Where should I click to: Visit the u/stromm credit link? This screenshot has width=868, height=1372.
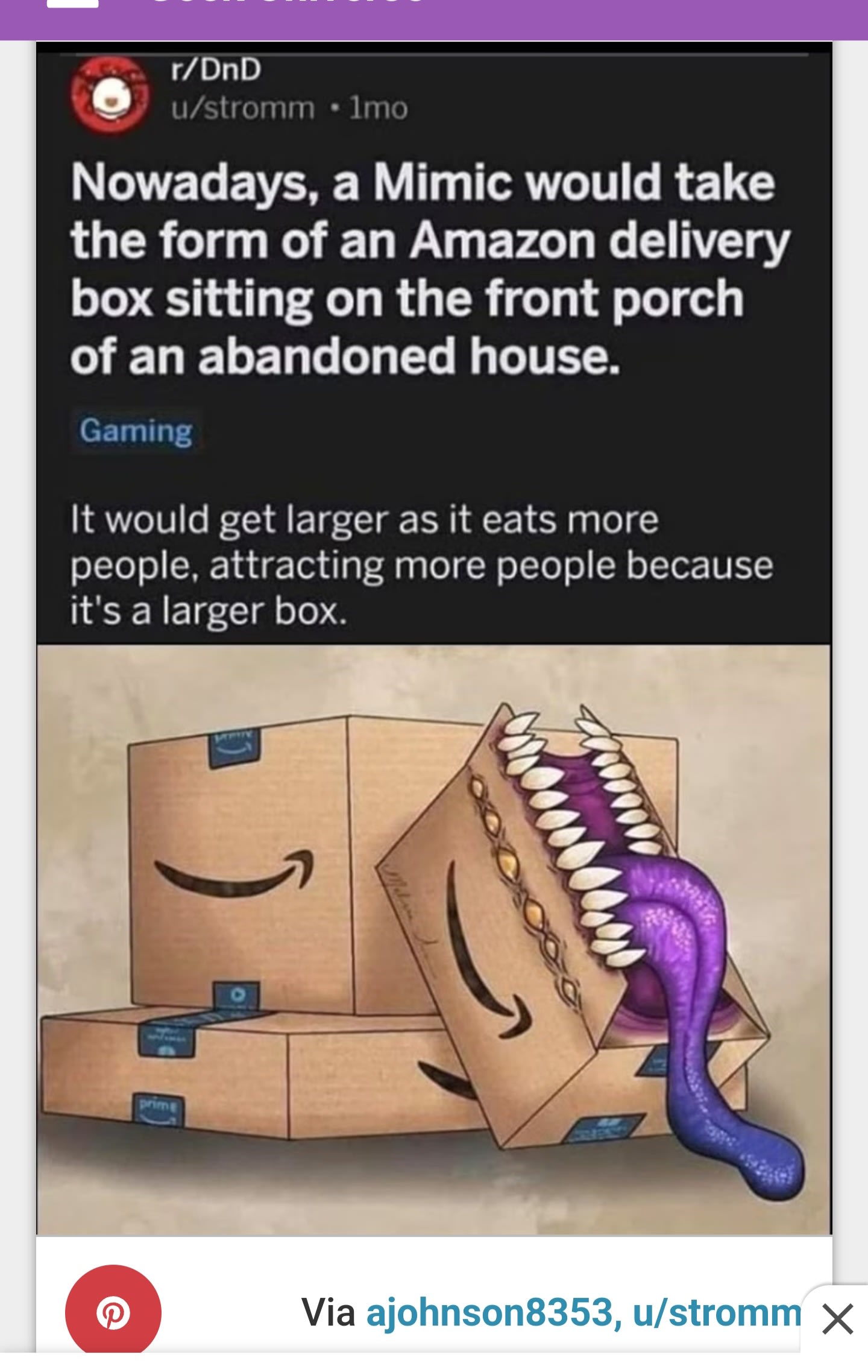716,1312
